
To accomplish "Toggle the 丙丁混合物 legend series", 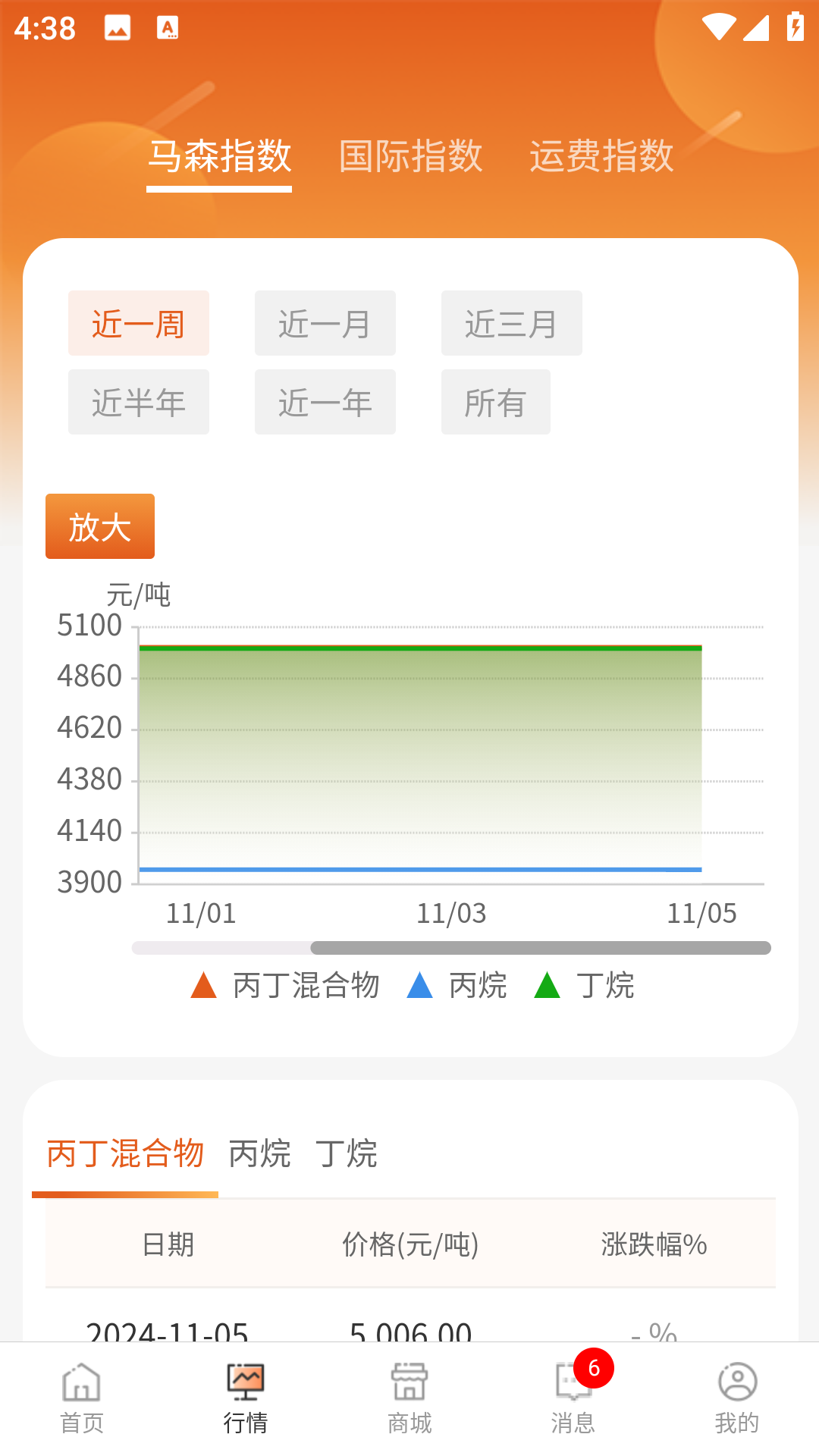I will click(286, 986).
